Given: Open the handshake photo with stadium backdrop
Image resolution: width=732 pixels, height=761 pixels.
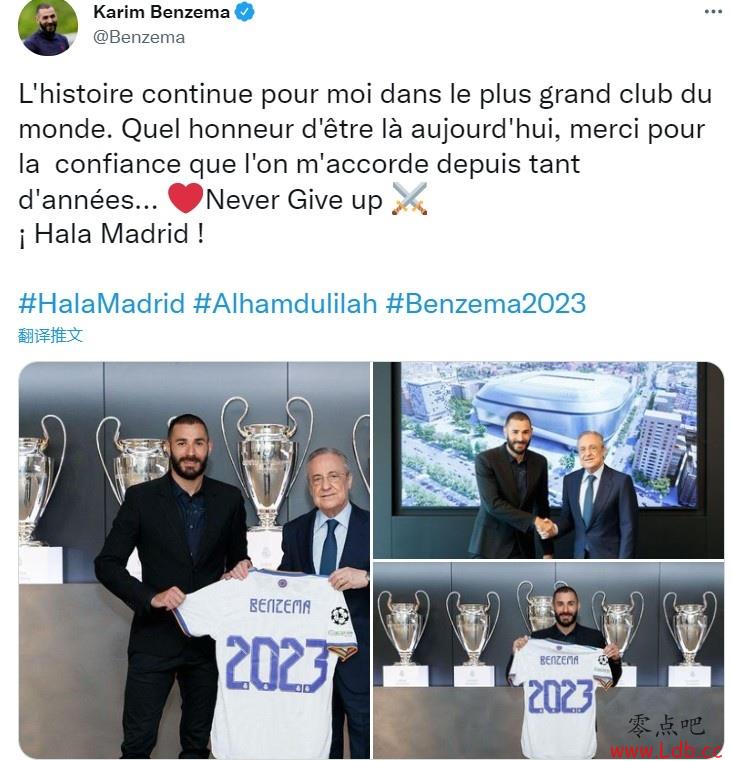Looking at the screenshot, I should click(x=548, y=460).
